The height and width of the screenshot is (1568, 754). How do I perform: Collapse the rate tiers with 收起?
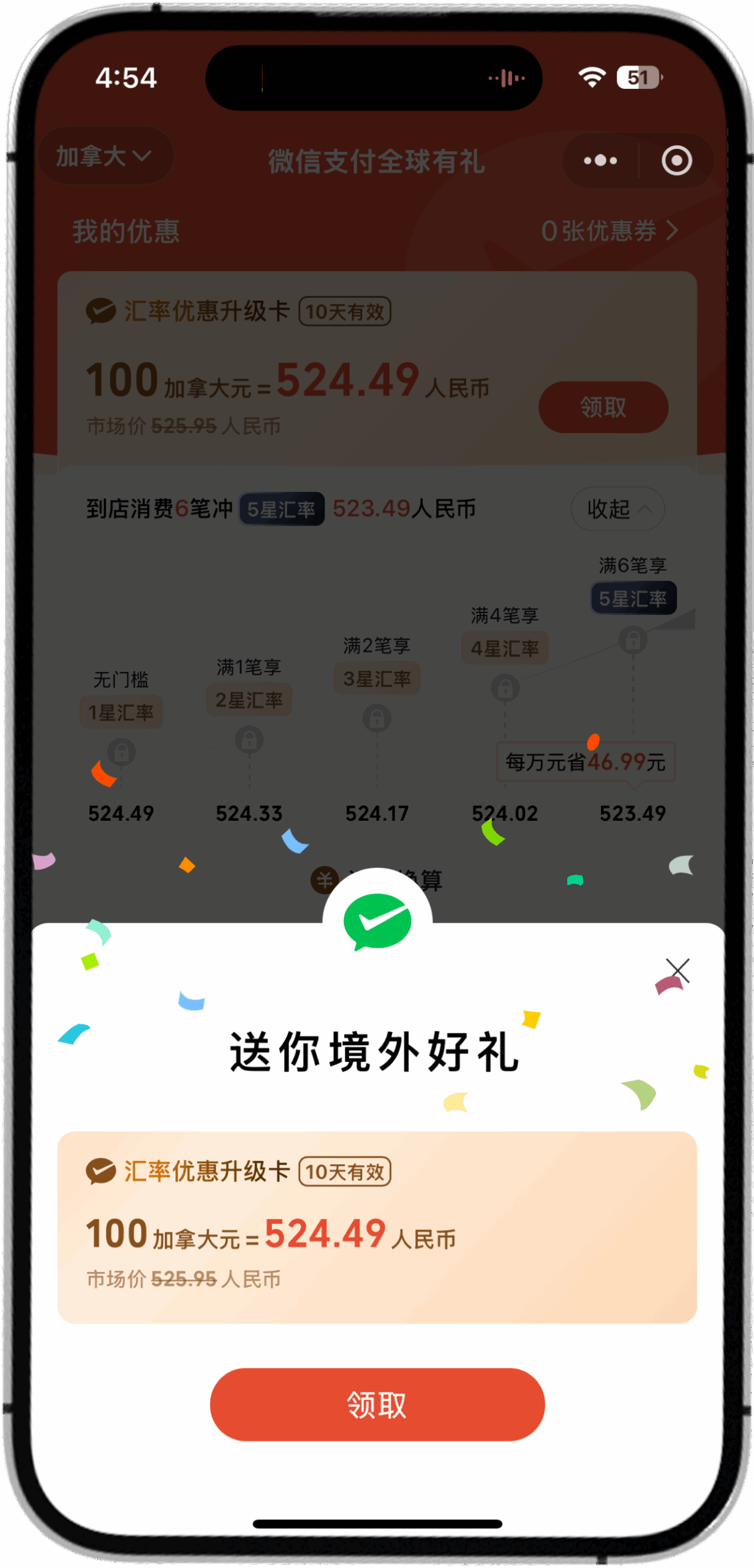point(617,508)
